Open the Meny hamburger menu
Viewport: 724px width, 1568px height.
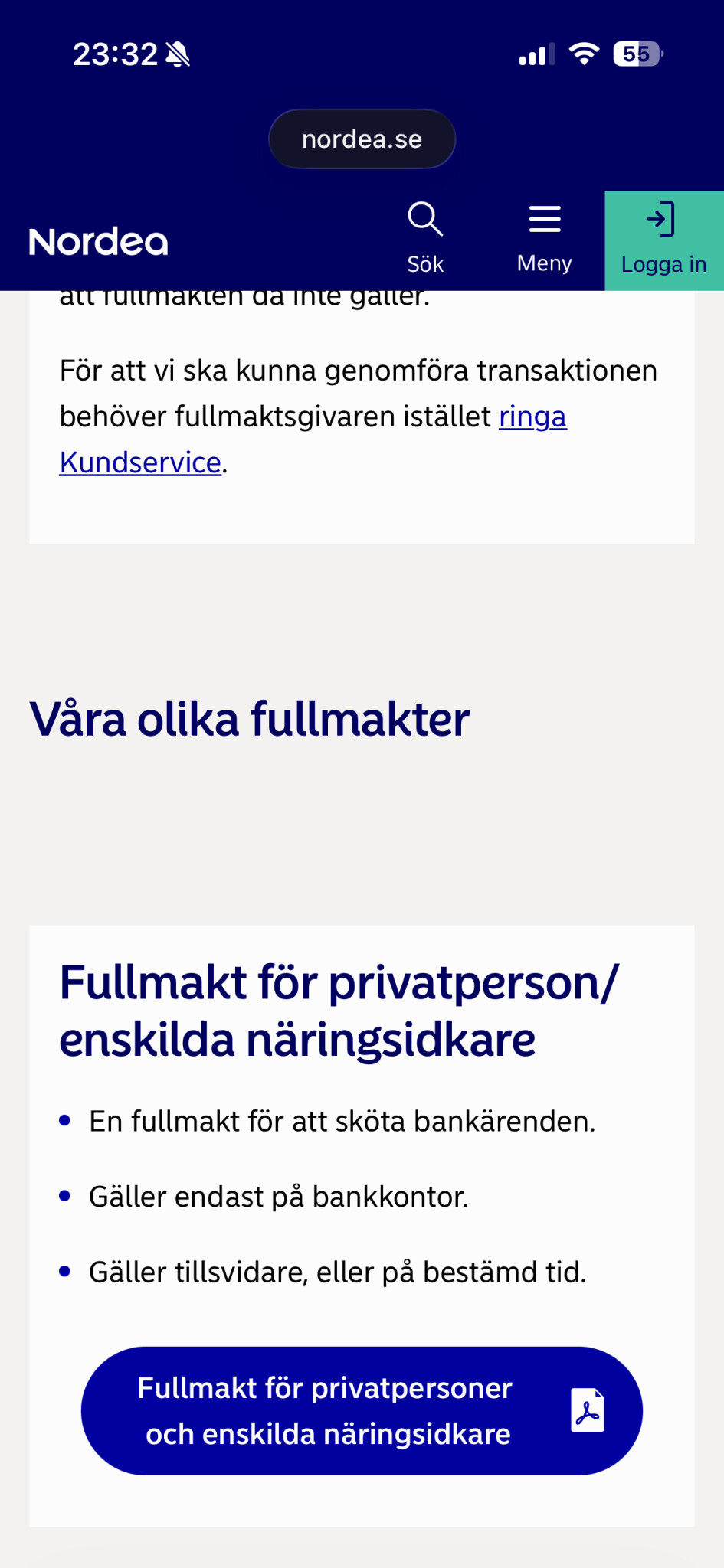(545, 239)
